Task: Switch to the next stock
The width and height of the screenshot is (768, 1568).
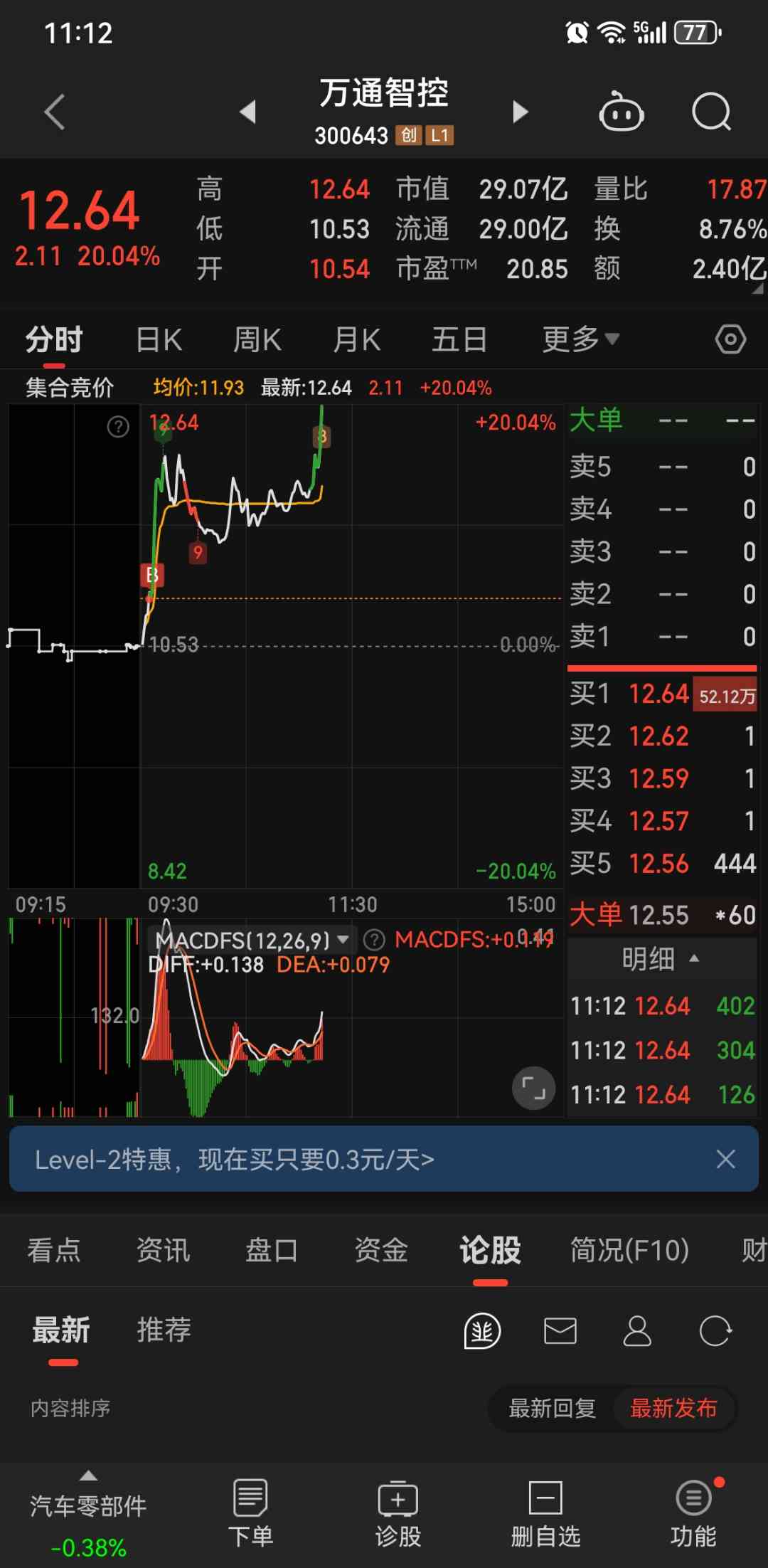Action: pos(521,112)
